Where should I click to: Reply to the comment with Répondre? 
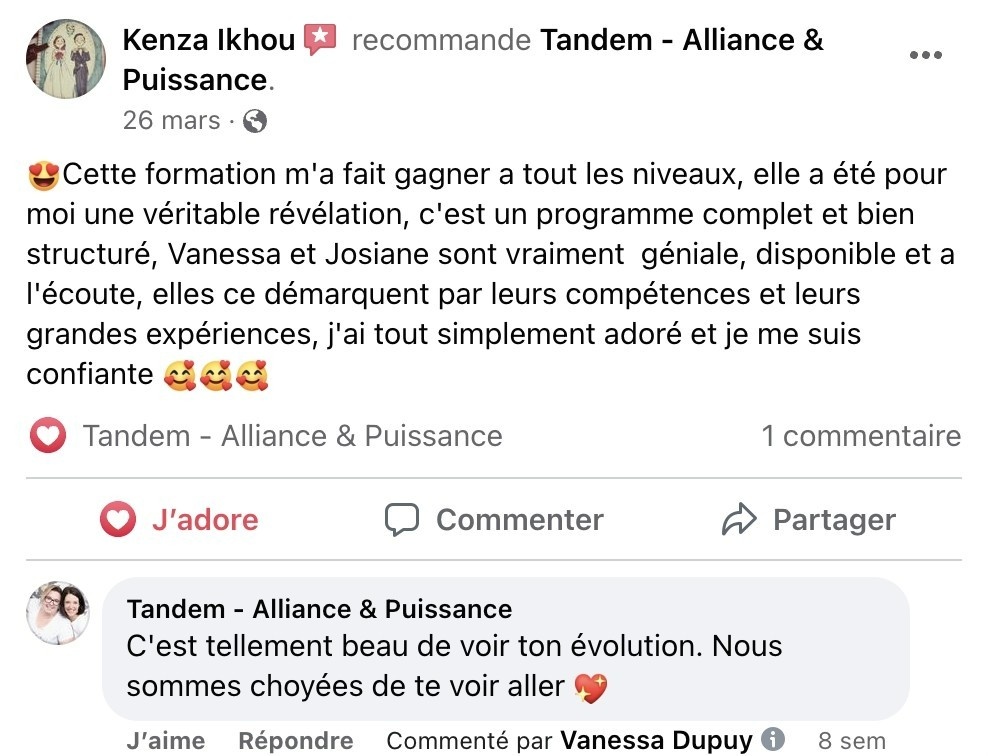(296, 740)
